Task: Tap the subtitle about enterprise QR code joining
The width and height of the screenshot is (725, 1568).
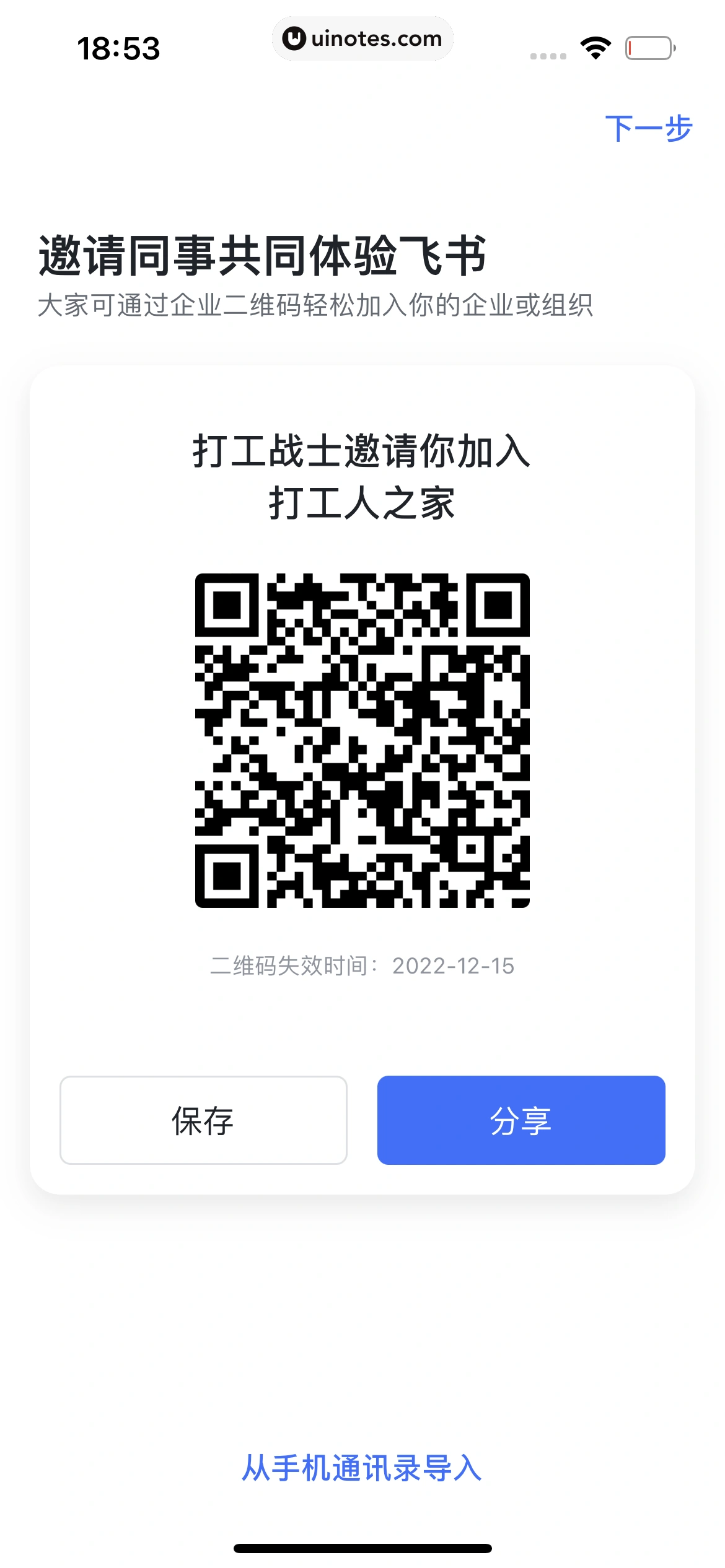Action: point(316,305)
